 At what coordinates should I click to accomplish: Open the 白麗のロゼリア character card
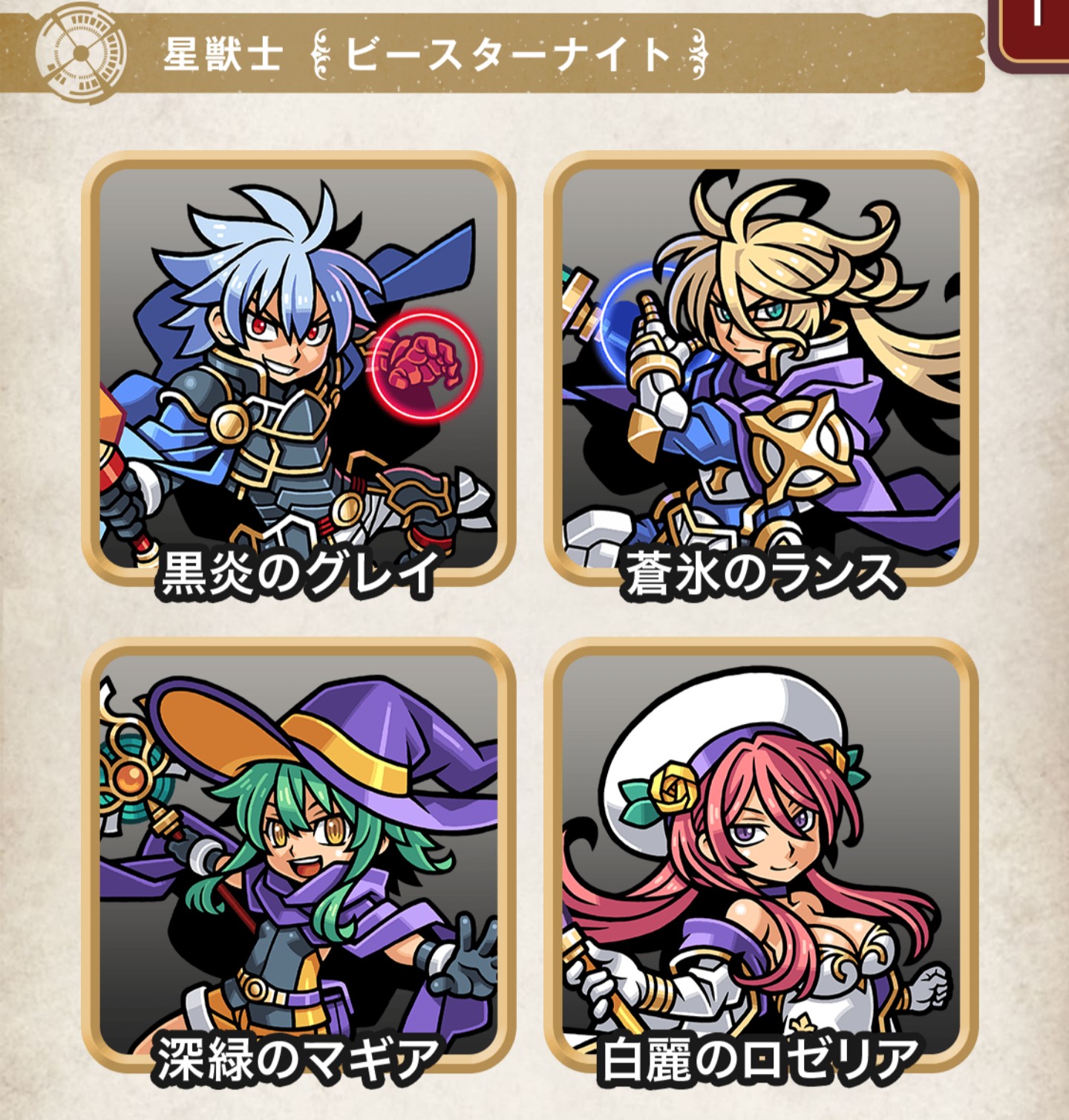click(761, 854)
